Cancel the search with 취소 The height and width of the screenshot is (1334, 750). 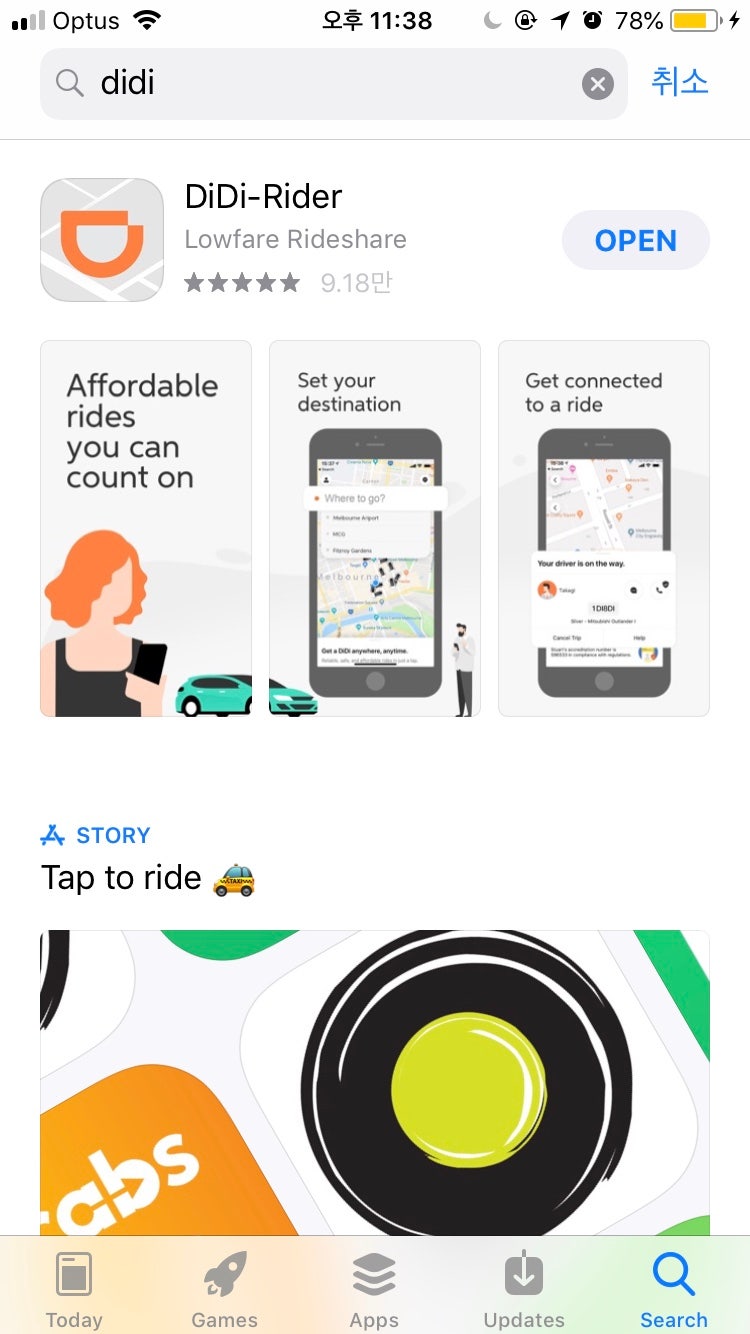[680, 82]
